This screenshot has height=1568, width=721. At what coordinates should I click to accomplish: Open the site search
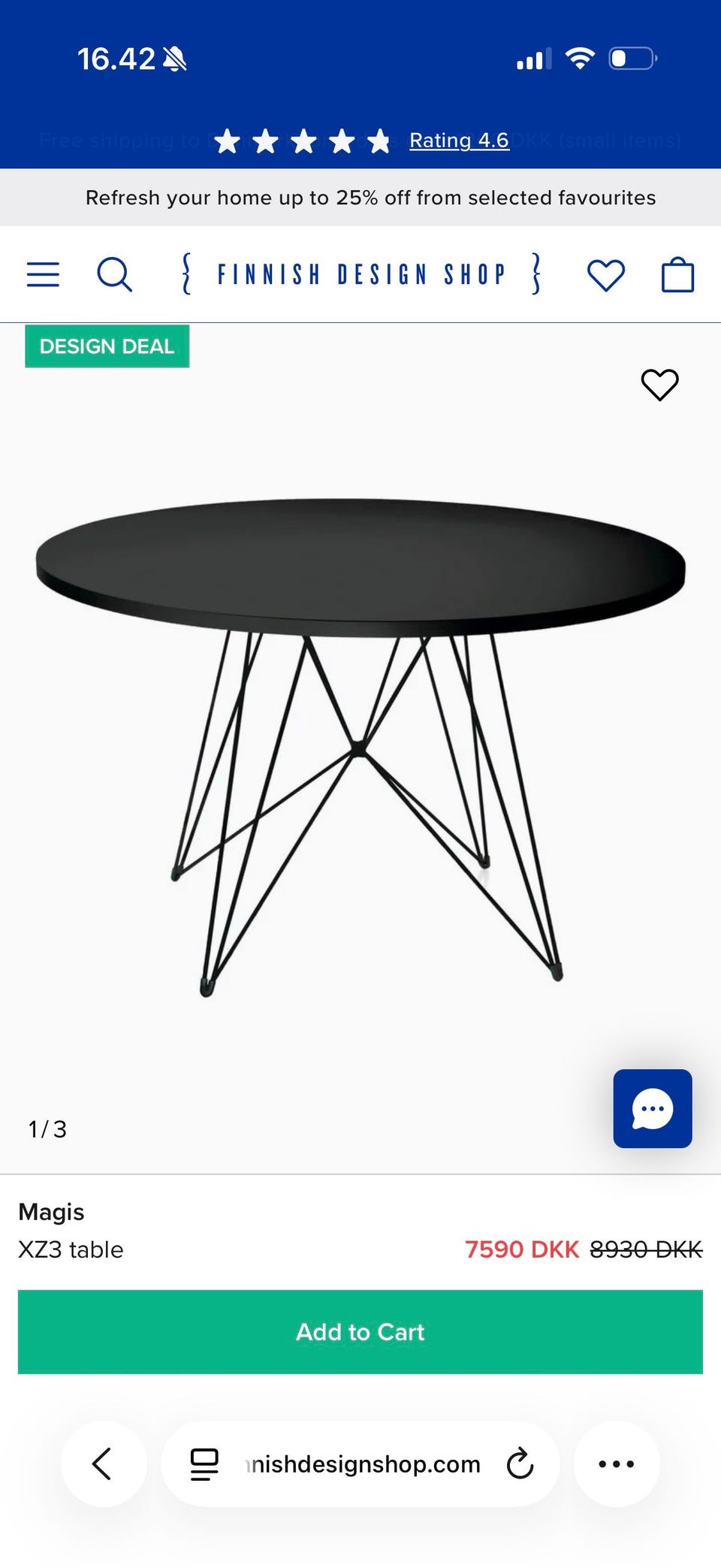114,274
